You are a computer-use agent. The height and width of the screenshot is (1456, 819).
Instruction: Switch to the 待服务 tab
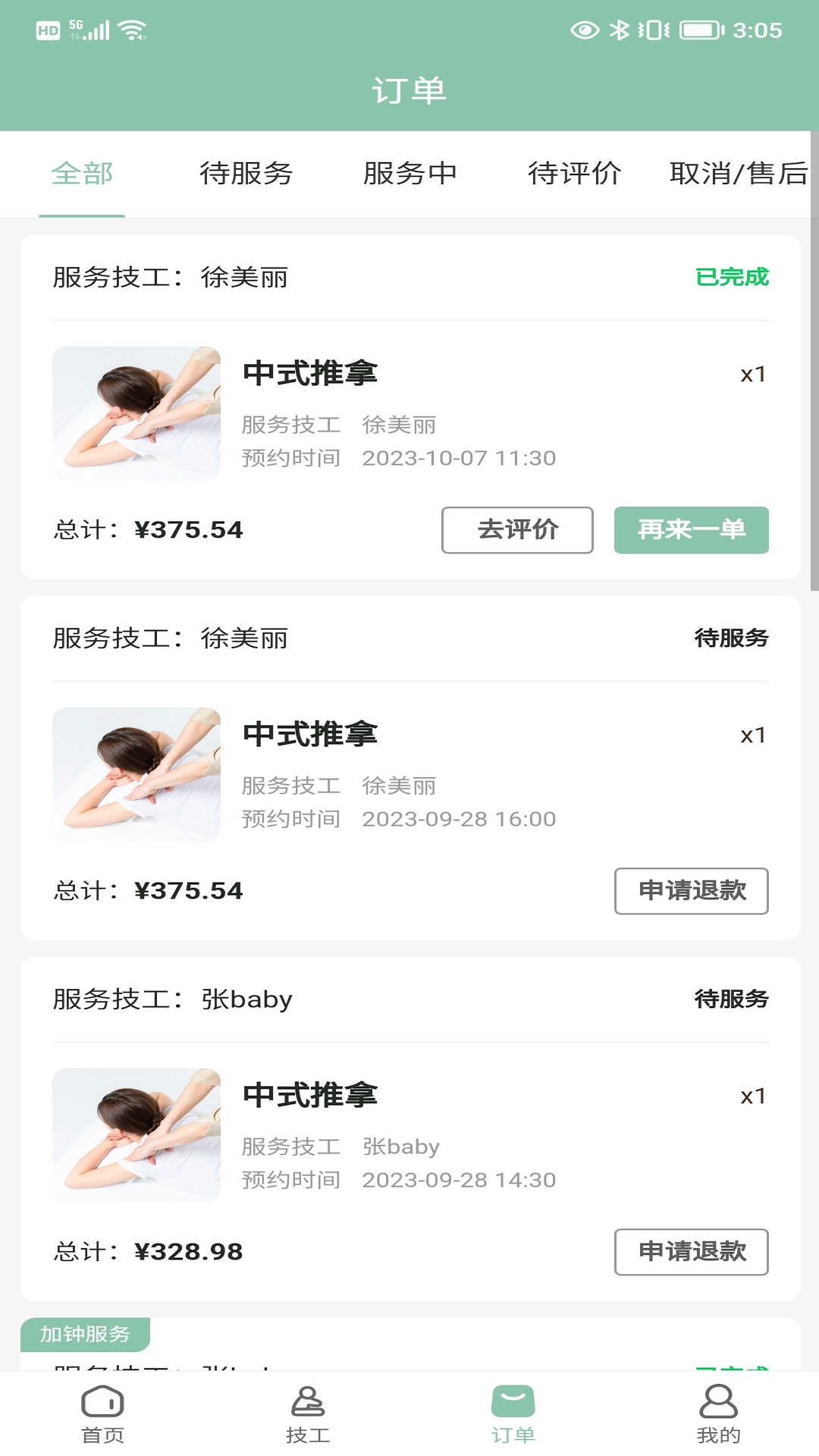(246, 174)
